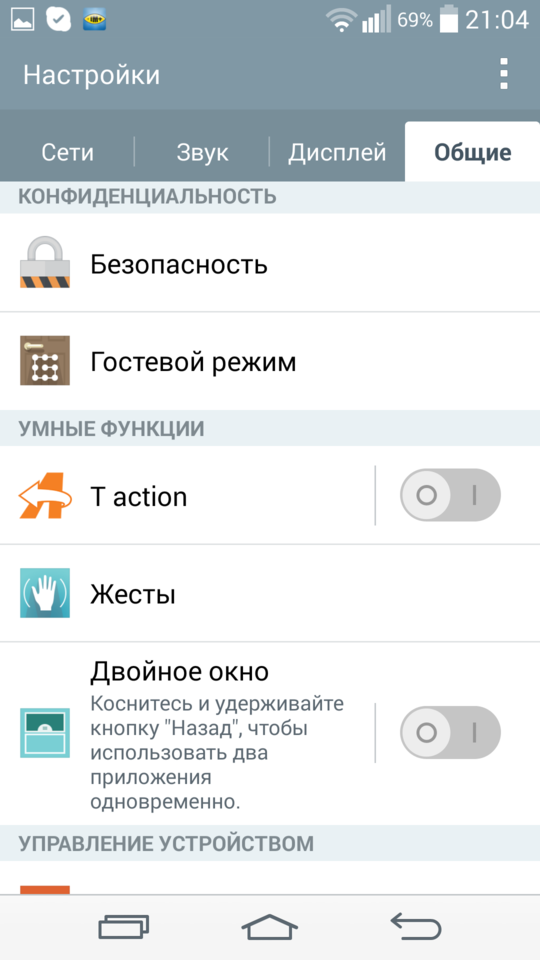Switch to the Звук tab

click(202, 152)
